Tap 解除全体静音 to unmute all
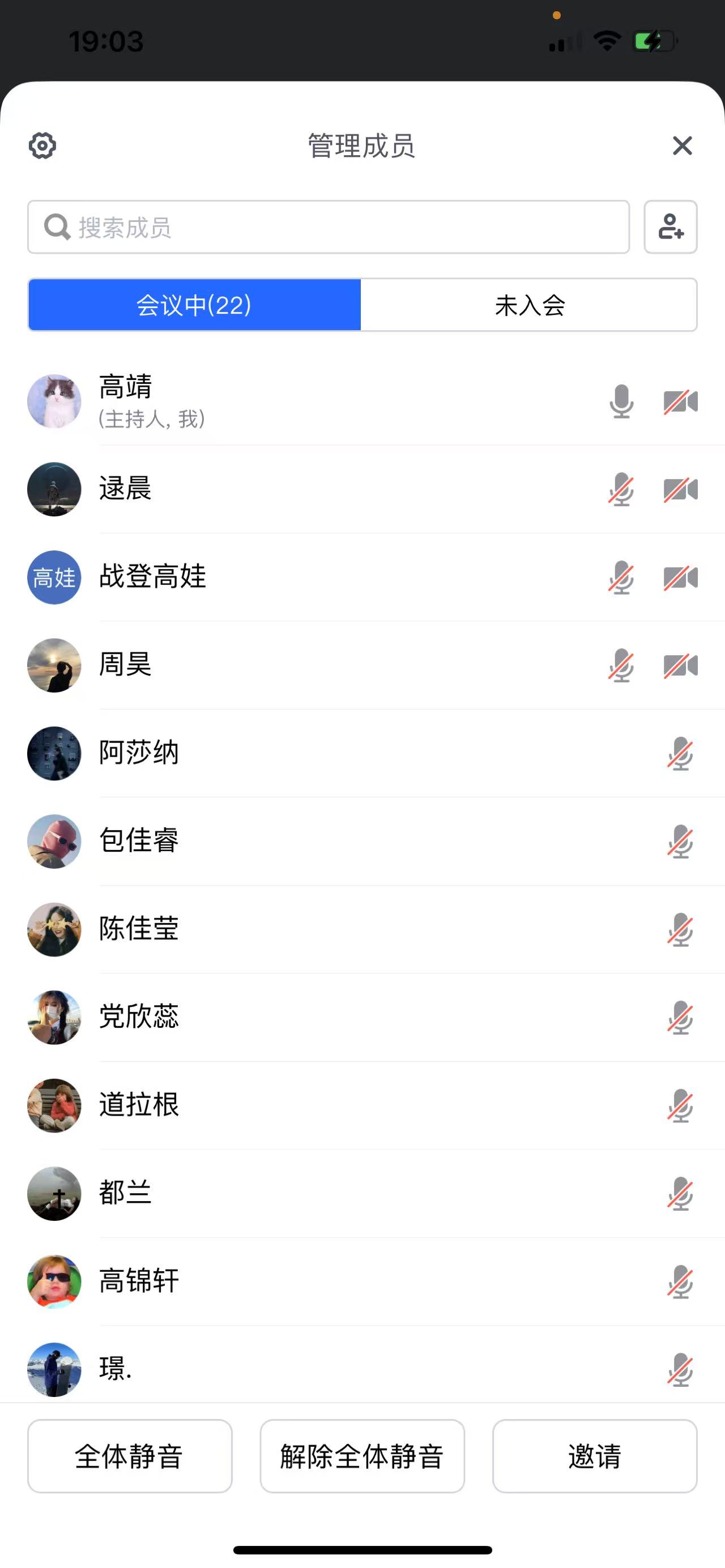The width and height of the screenshot is (725, 1568). click(362, 1456)
